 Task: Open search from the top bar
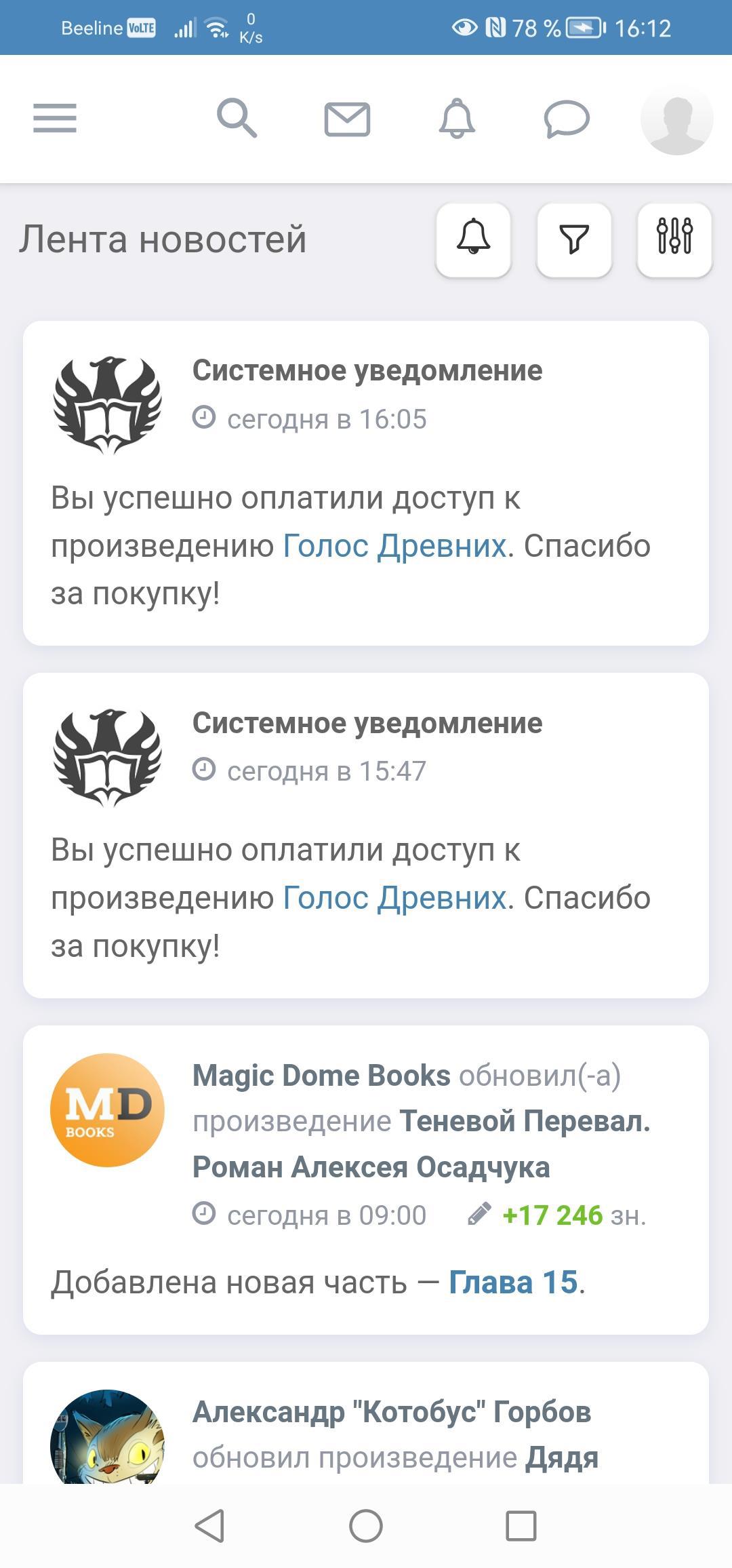(x=237, y=119)
